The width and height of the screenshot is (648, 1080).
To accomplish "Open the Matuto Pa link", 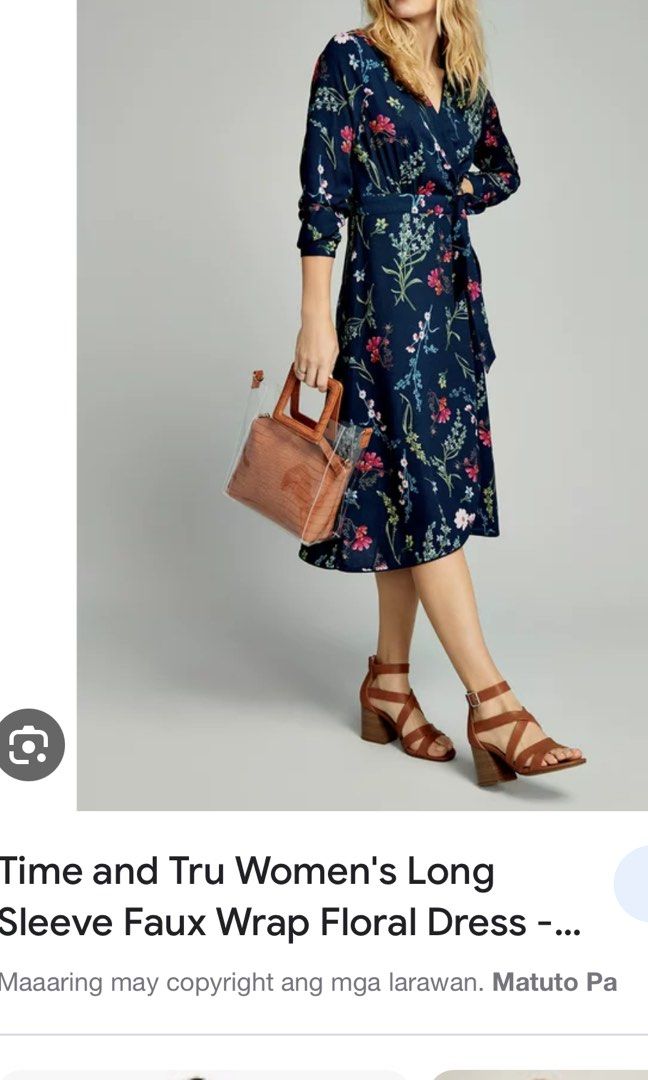I will coord(554,982).
